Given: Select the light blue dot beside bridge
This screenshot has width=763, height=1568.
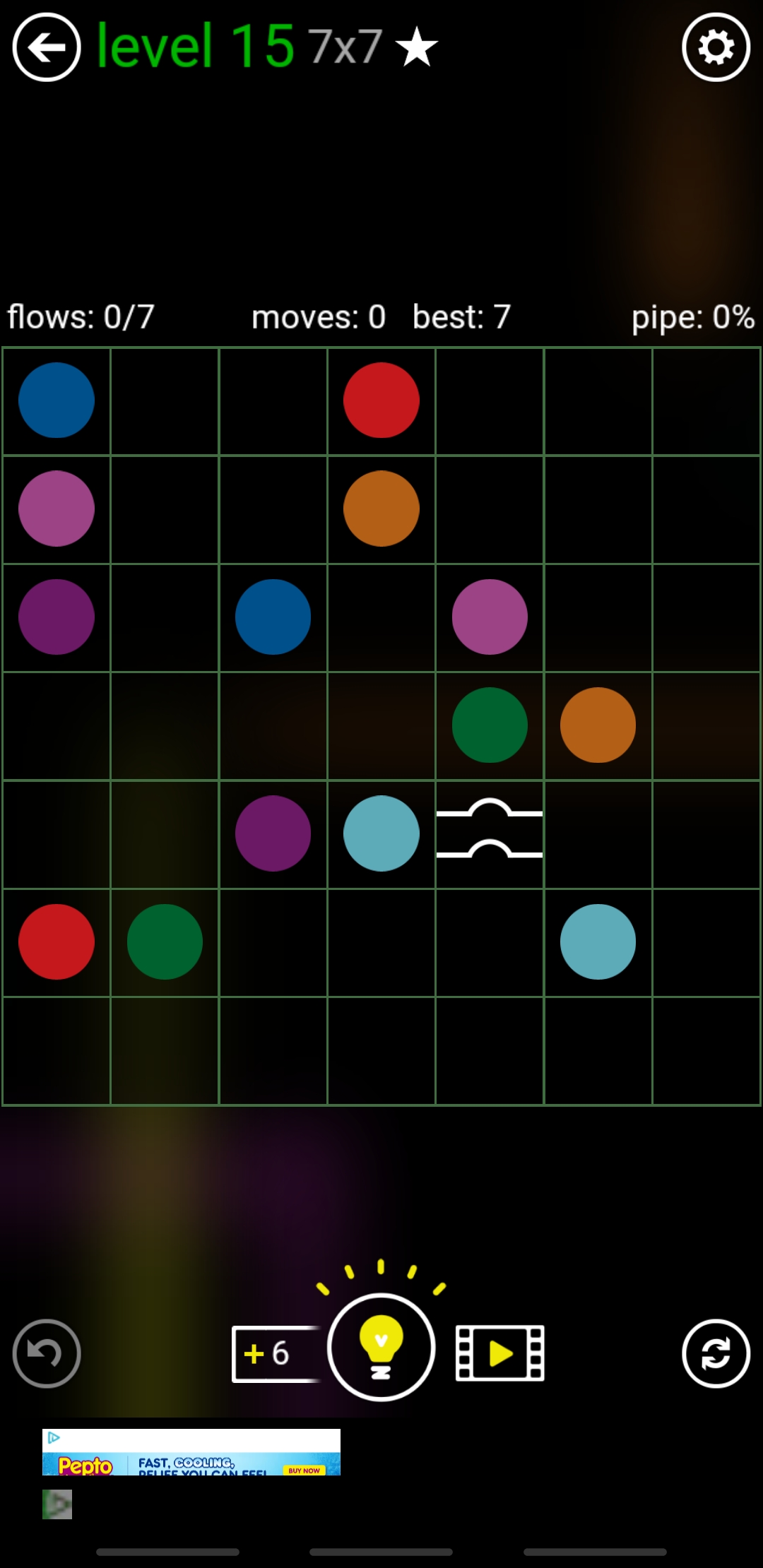Looking at the screenshot, I should click(381, 833).
